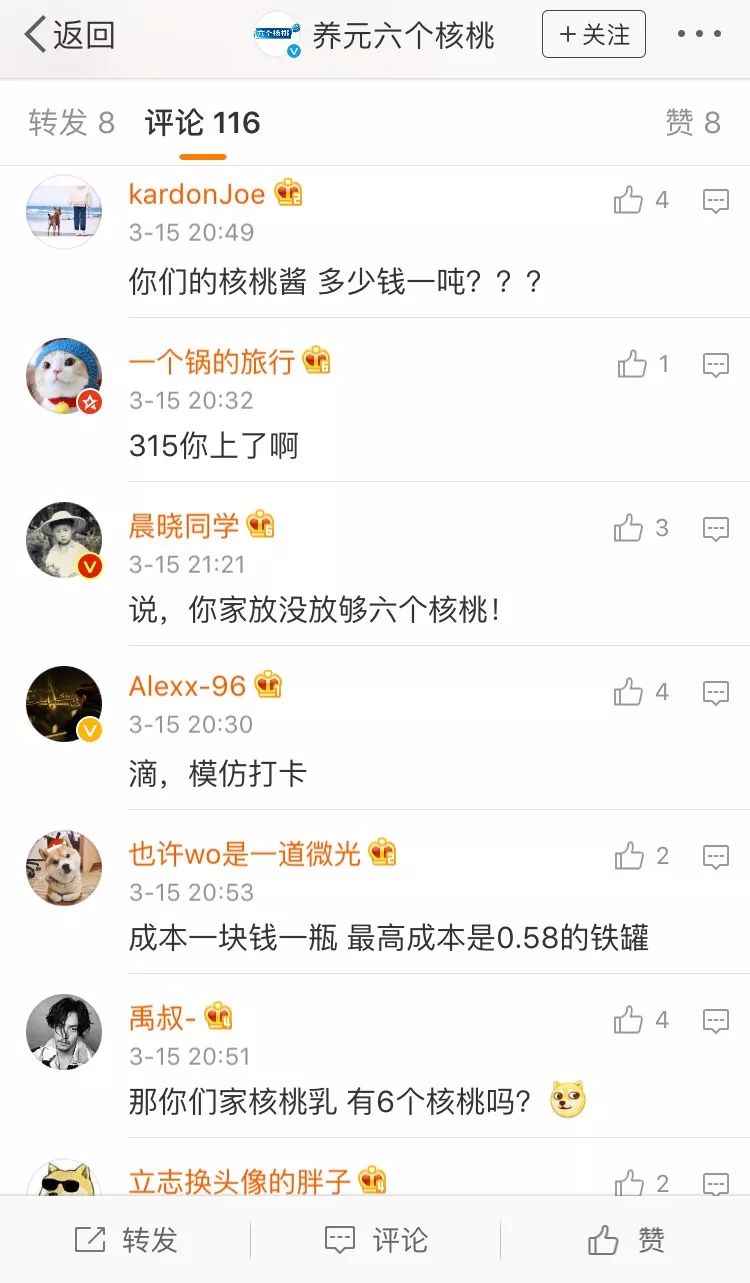Viewport: 750px width, 1283px height.
Task: Repost via bottom 转发 button
Action: [x=126, y=1240]
